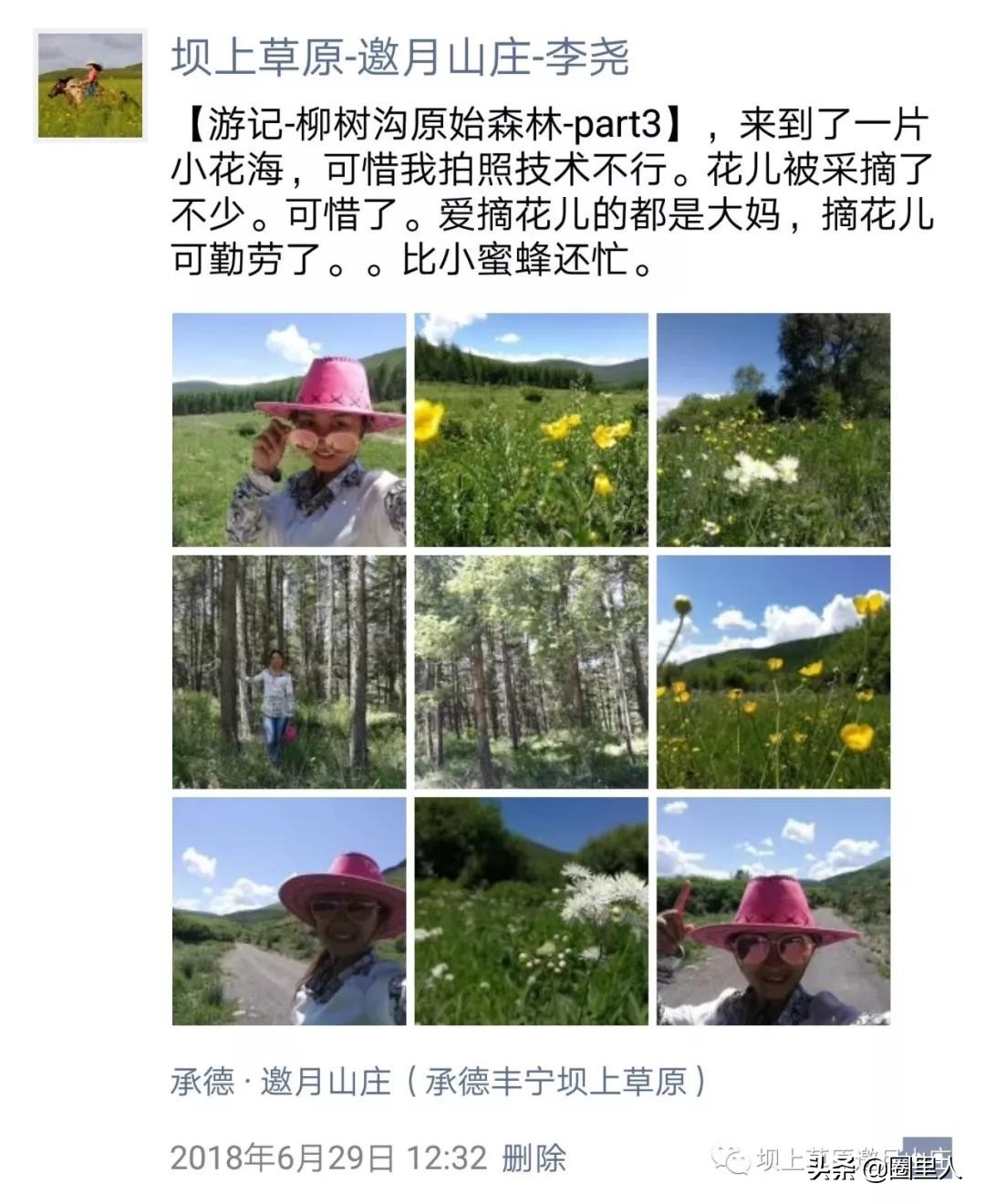Open the peace-sign selfie photo
Image resolution: width=985 pixels, height=1204 pixels.
(x=772, y=911)
